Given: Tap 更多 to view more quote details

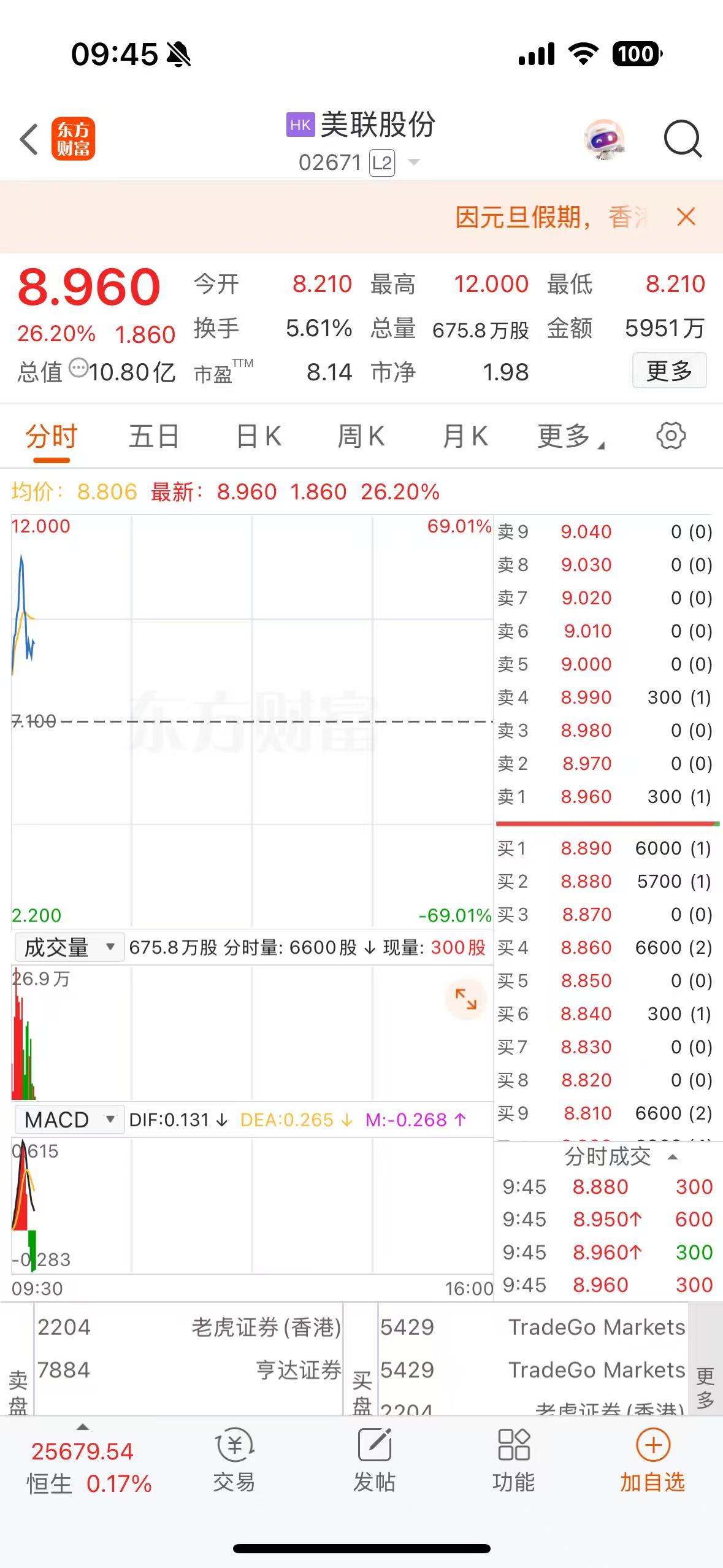Looking at the screenshot, I should click(x=670, y=371).
